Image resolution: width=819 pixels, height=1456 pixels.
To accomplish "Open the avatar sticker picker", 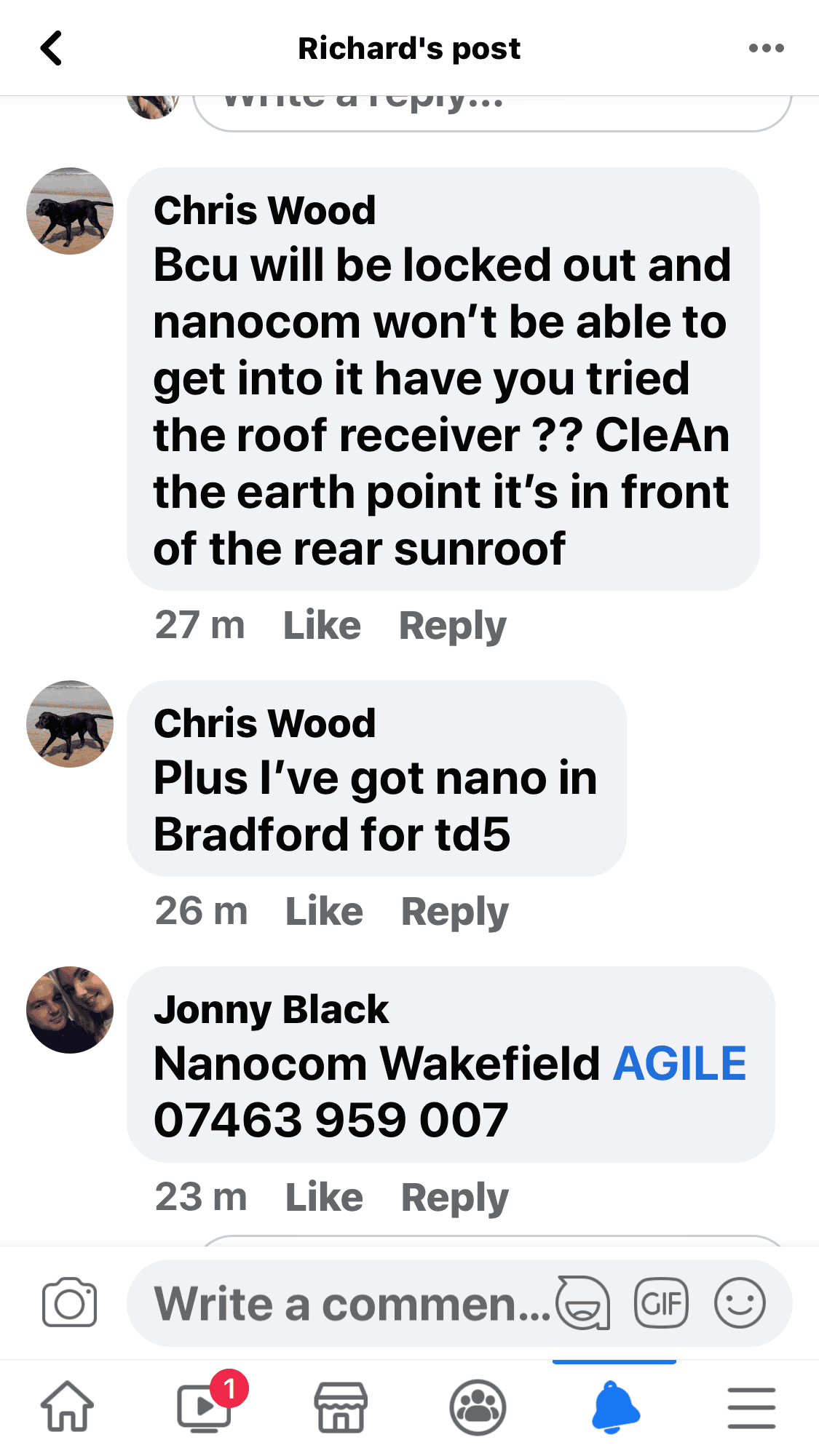I will tap(582, 1302).
